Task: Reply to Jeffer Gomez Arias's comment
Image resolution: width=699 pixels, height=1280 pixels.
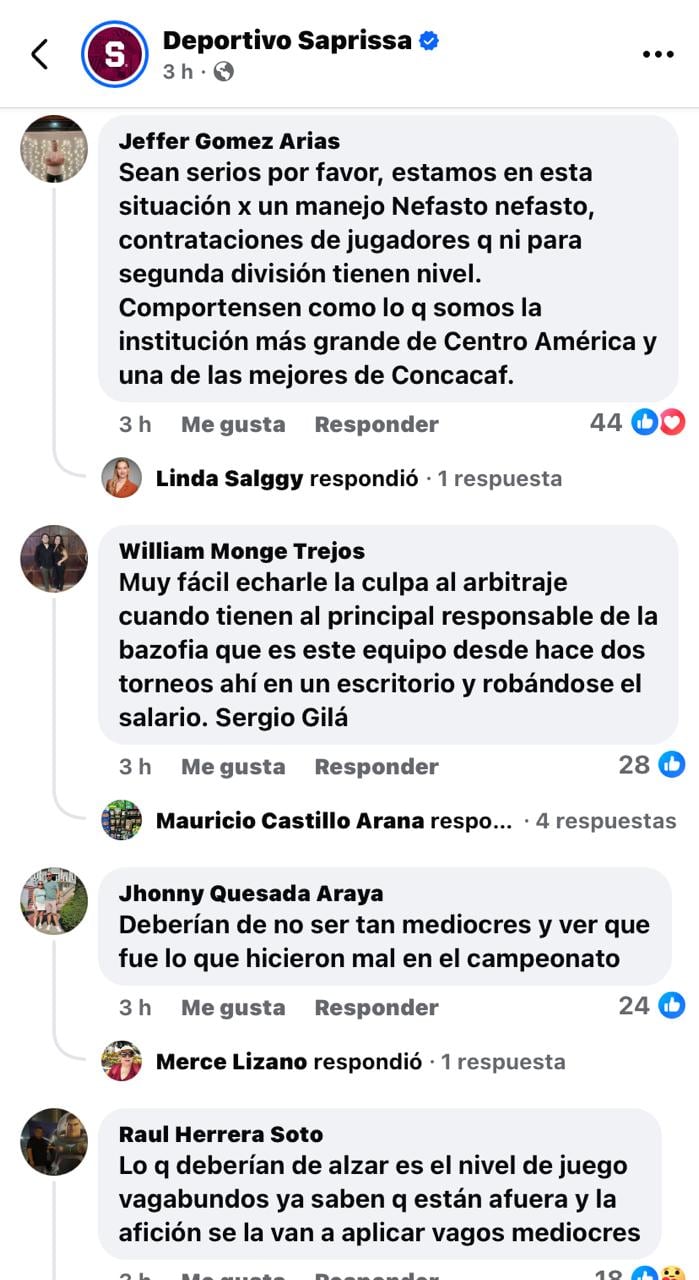Action: [376, 424]
